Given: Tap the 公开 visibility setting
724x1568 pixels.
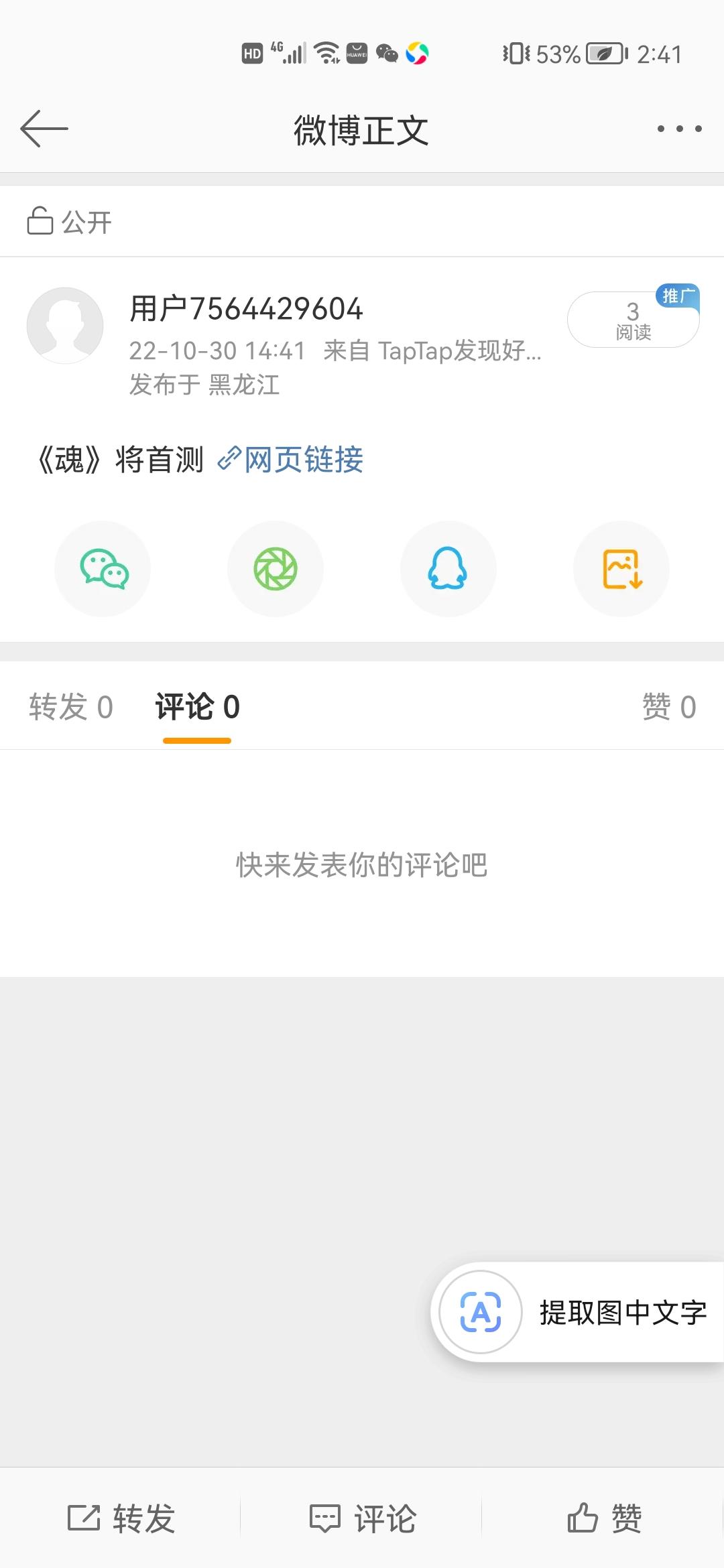Looking at the screenshot, I should tap(69, 221).
